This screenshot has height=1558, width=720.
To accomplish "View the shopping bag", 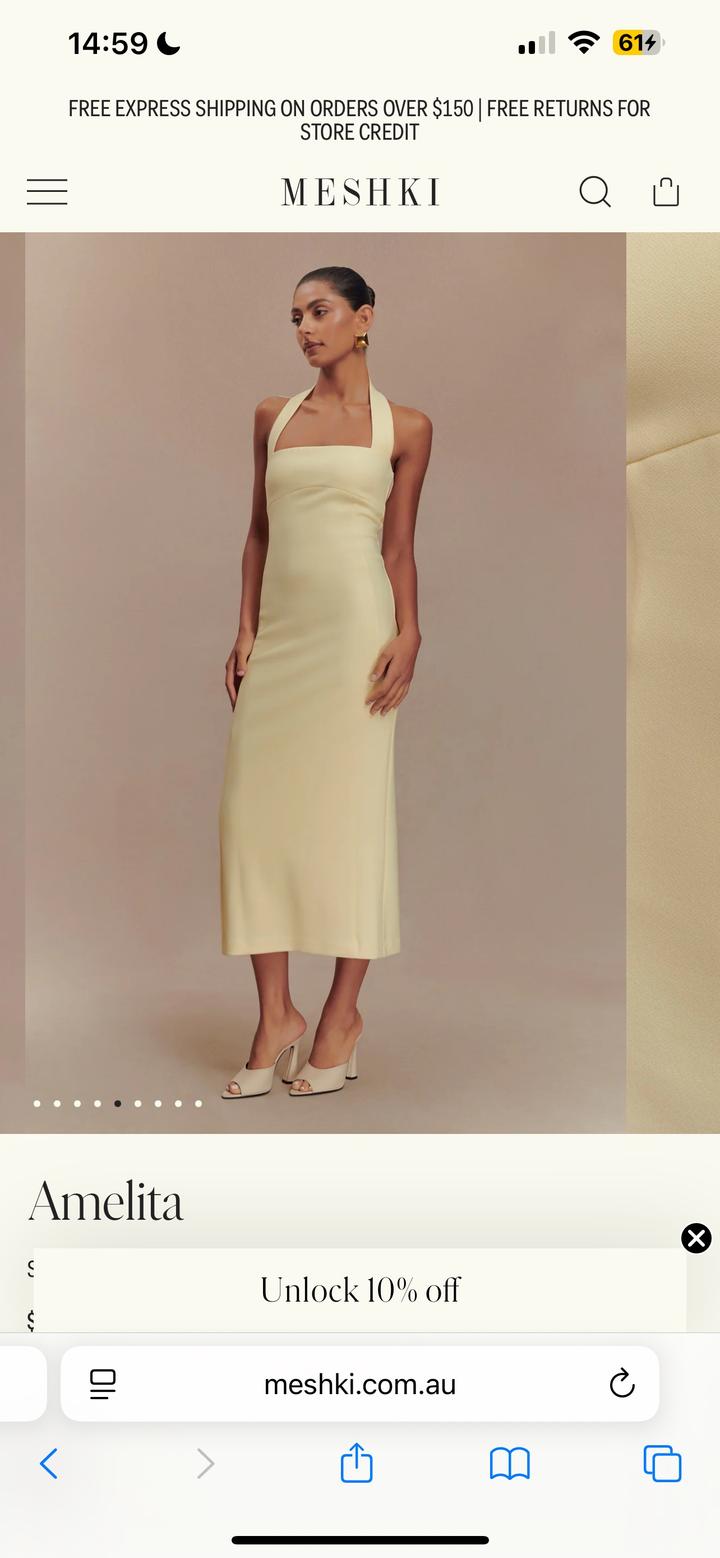I will pyautogui.click(x=666, y=191).
